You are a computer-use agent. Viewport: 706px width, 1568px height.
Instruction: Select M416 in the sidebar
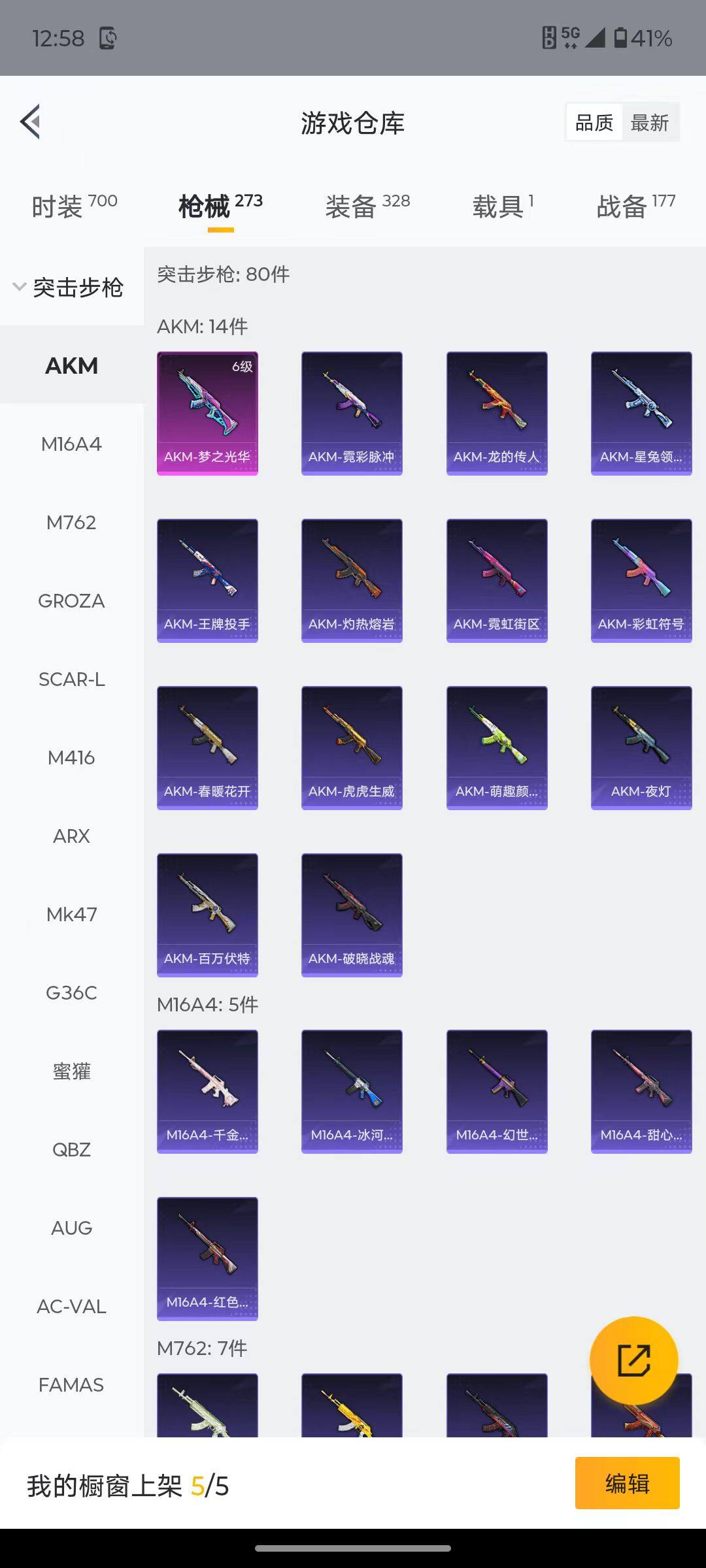pyautogui.click(x=71, y=758)
